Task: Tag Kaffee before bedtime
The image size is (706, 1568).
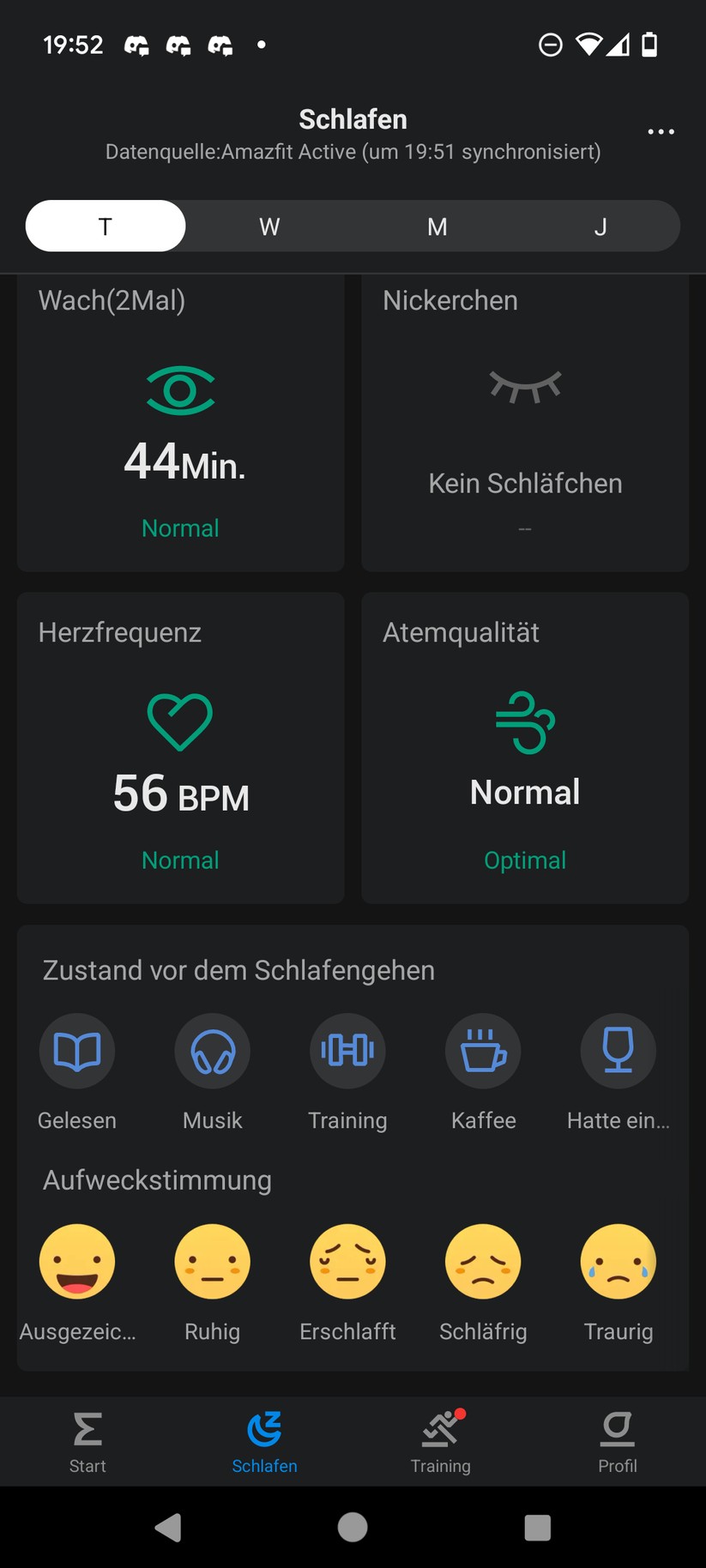Action: click(483, 1051)
